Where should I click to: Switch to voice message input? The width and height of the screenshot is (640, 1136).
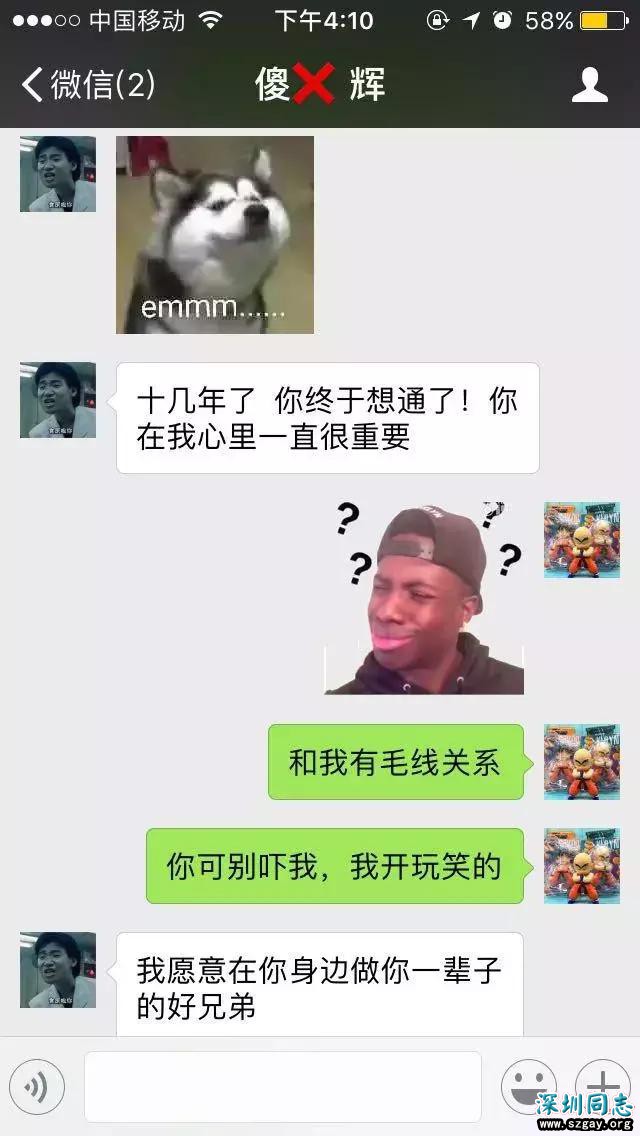(37, 1086)
